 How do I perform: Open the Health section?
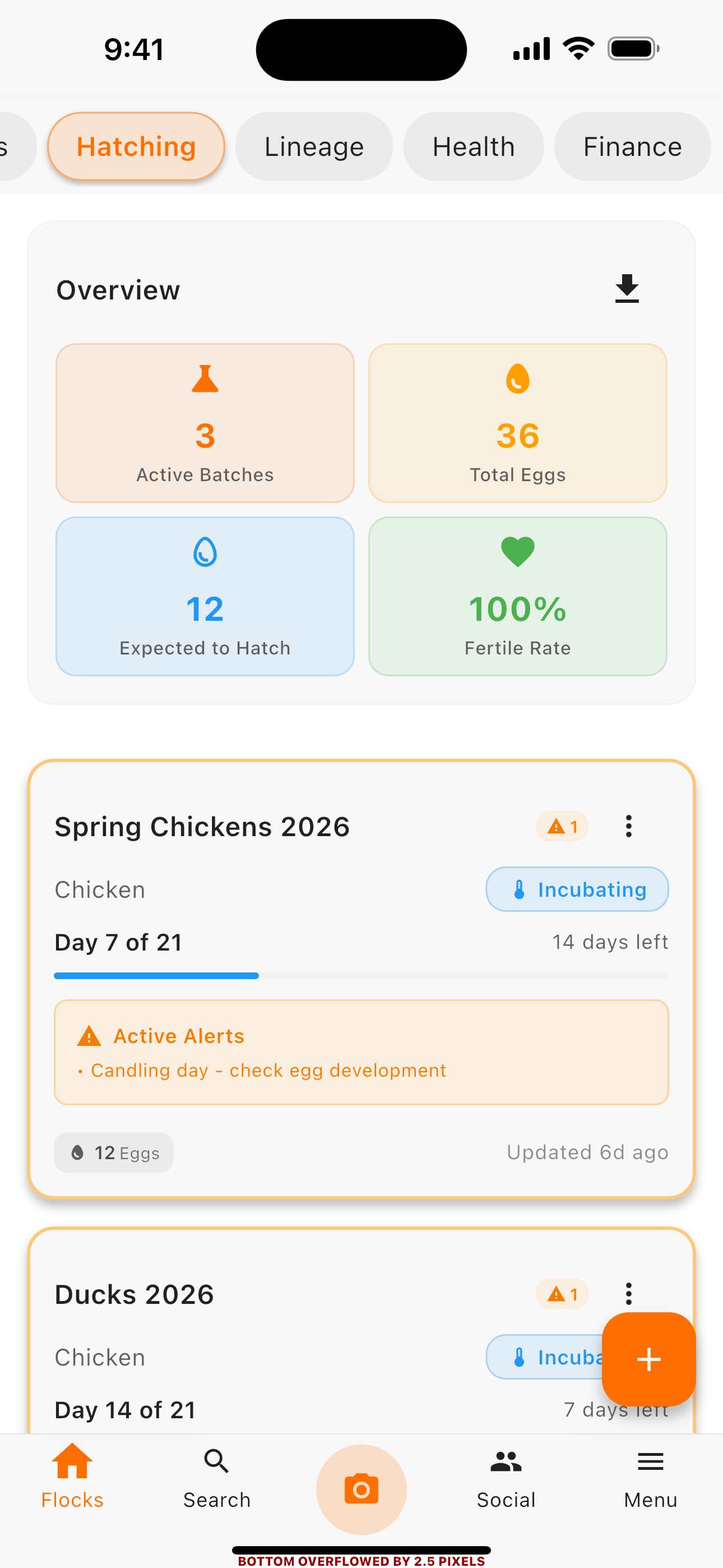(474, 146)
